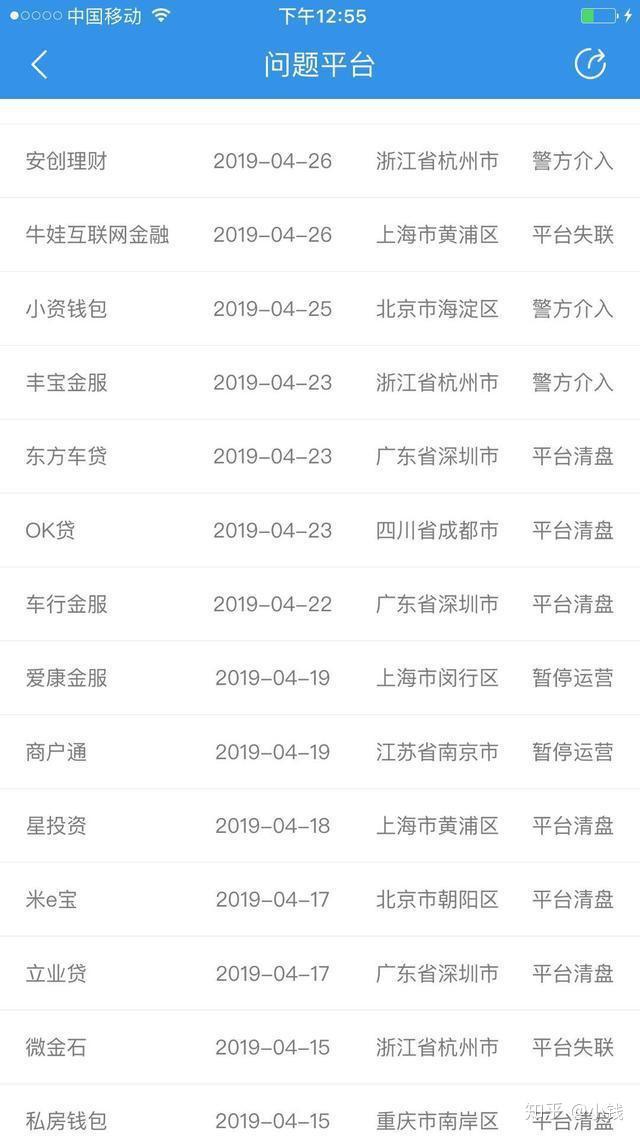Open the 安创理财 platform row

[x=320, y=160]
